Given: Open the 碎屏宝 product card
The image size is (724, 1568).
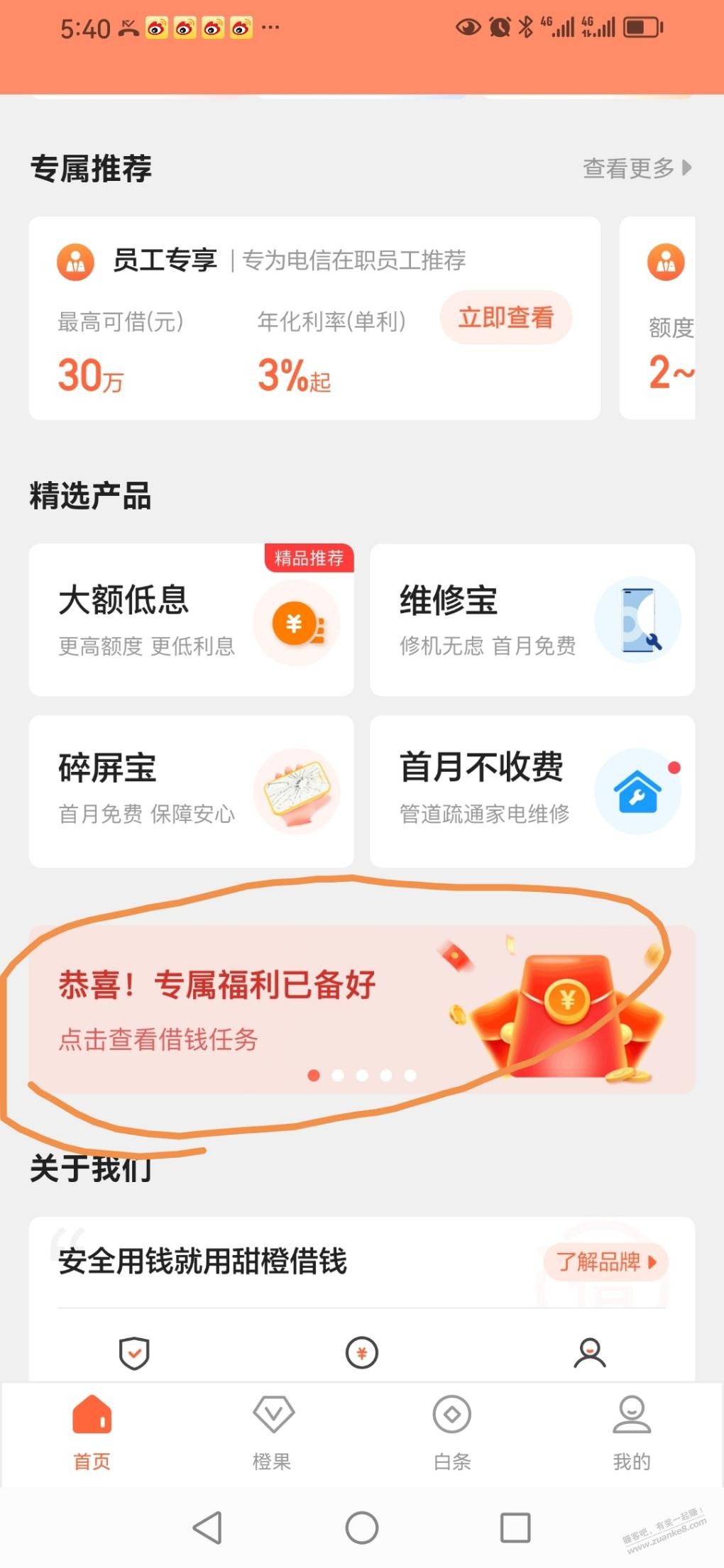Looking at the screenshot, I should point(191,790).
